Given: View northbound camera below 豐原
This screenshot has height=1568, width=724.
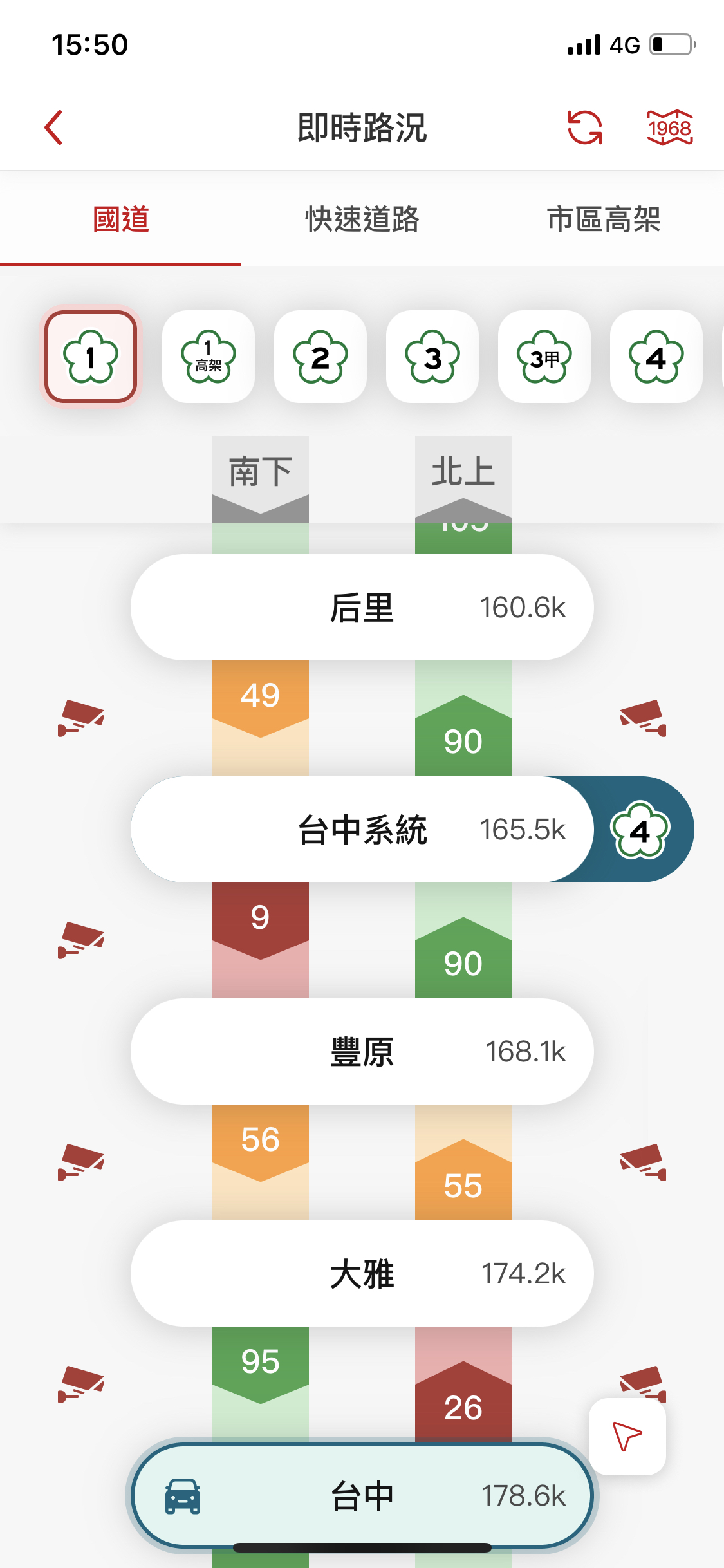Looking at the screenshot, I should tap(643, 1162).
